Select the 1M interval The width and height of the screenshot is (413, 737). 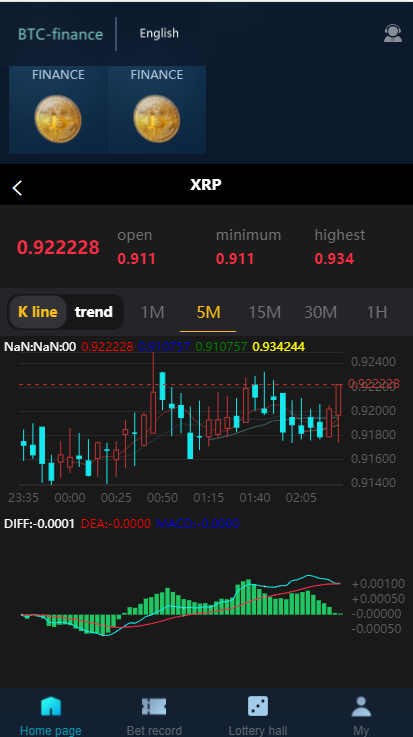pos(152,312)
